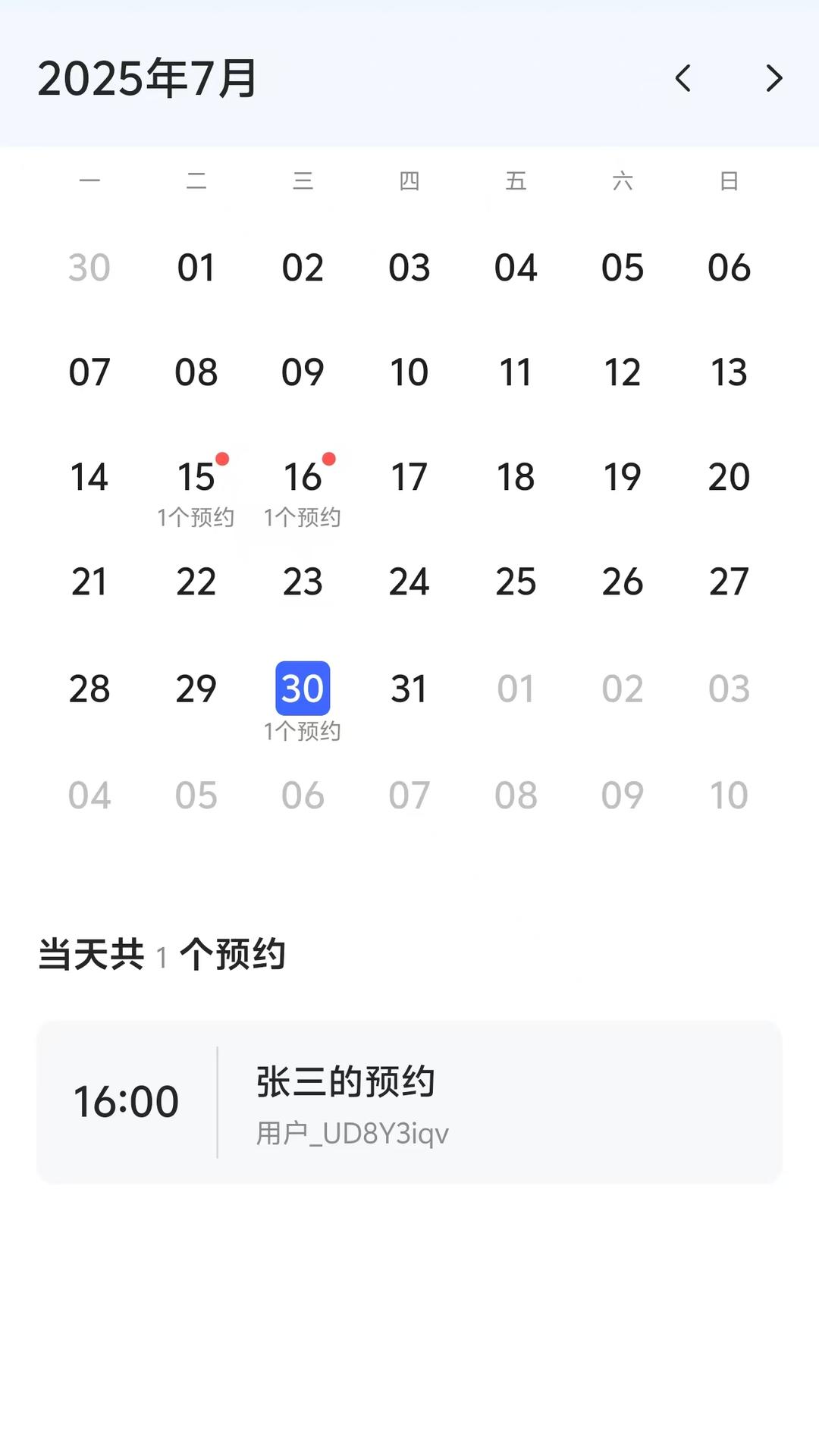Select the 日 weekday column header

[728, 180]
